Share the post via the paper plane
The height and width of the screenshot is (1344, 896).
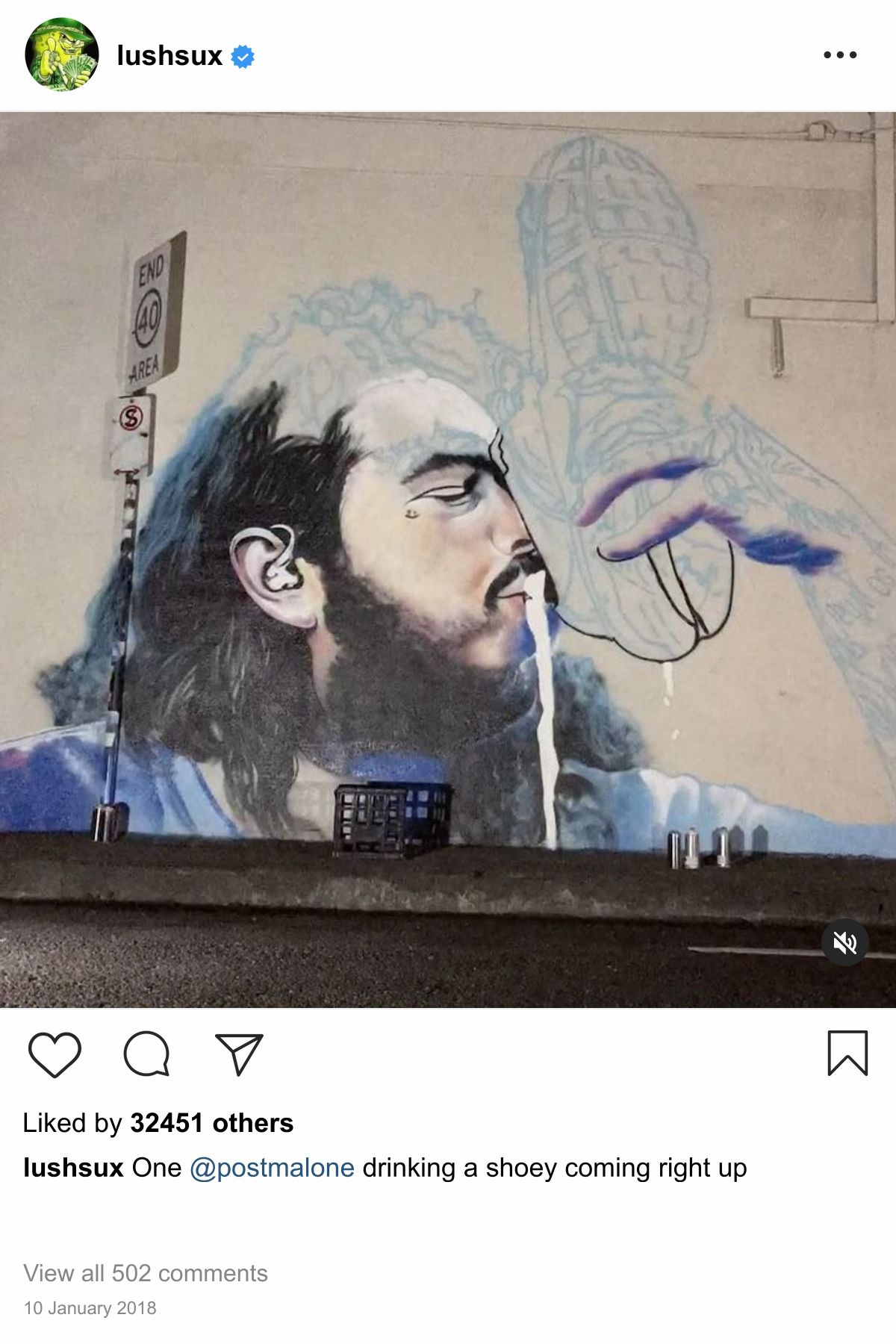tap(239, 1054)
